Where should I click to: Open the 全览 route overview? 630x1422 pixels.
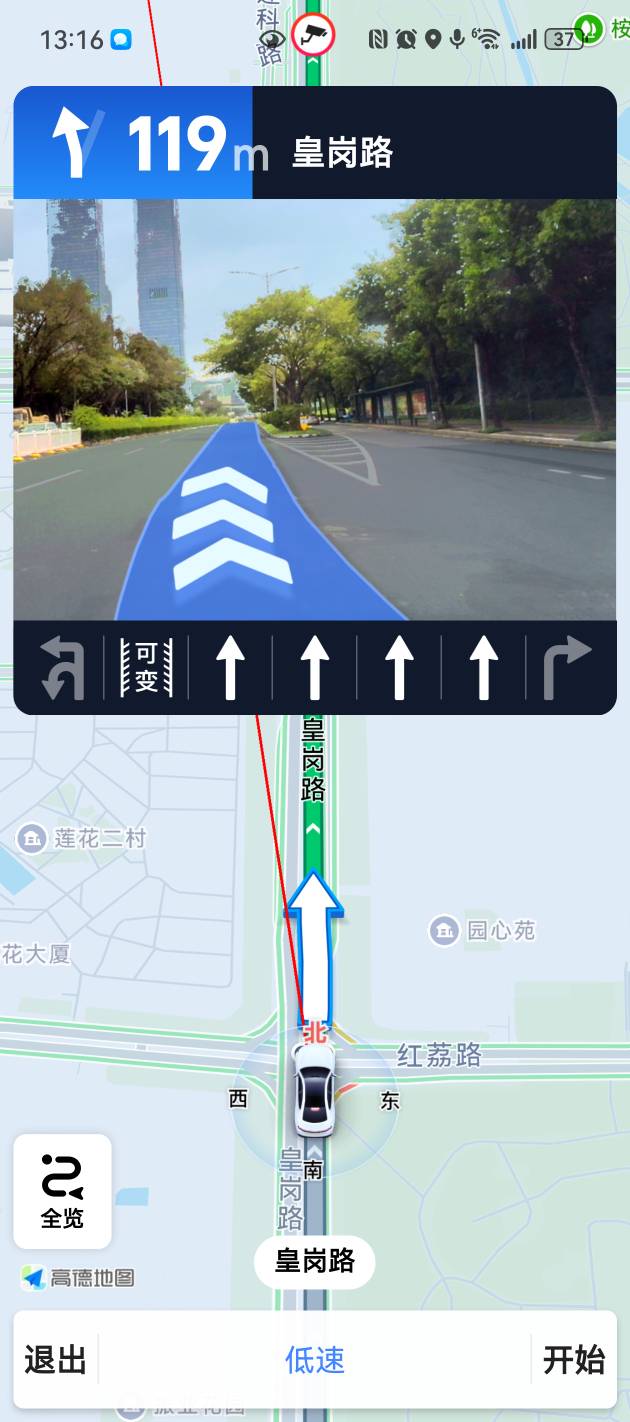(62, 1191)
